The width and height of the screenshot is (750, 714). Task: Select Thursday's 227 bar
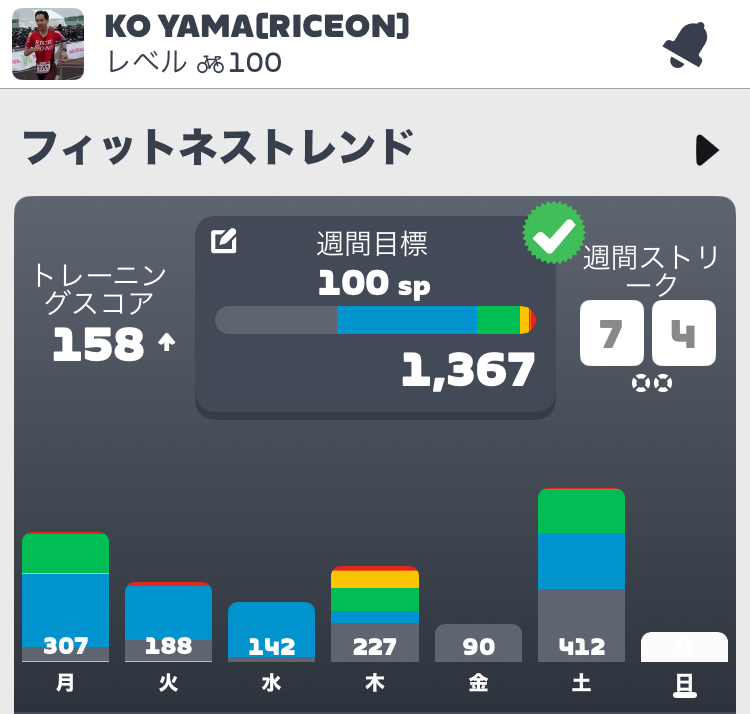[375, 614]
